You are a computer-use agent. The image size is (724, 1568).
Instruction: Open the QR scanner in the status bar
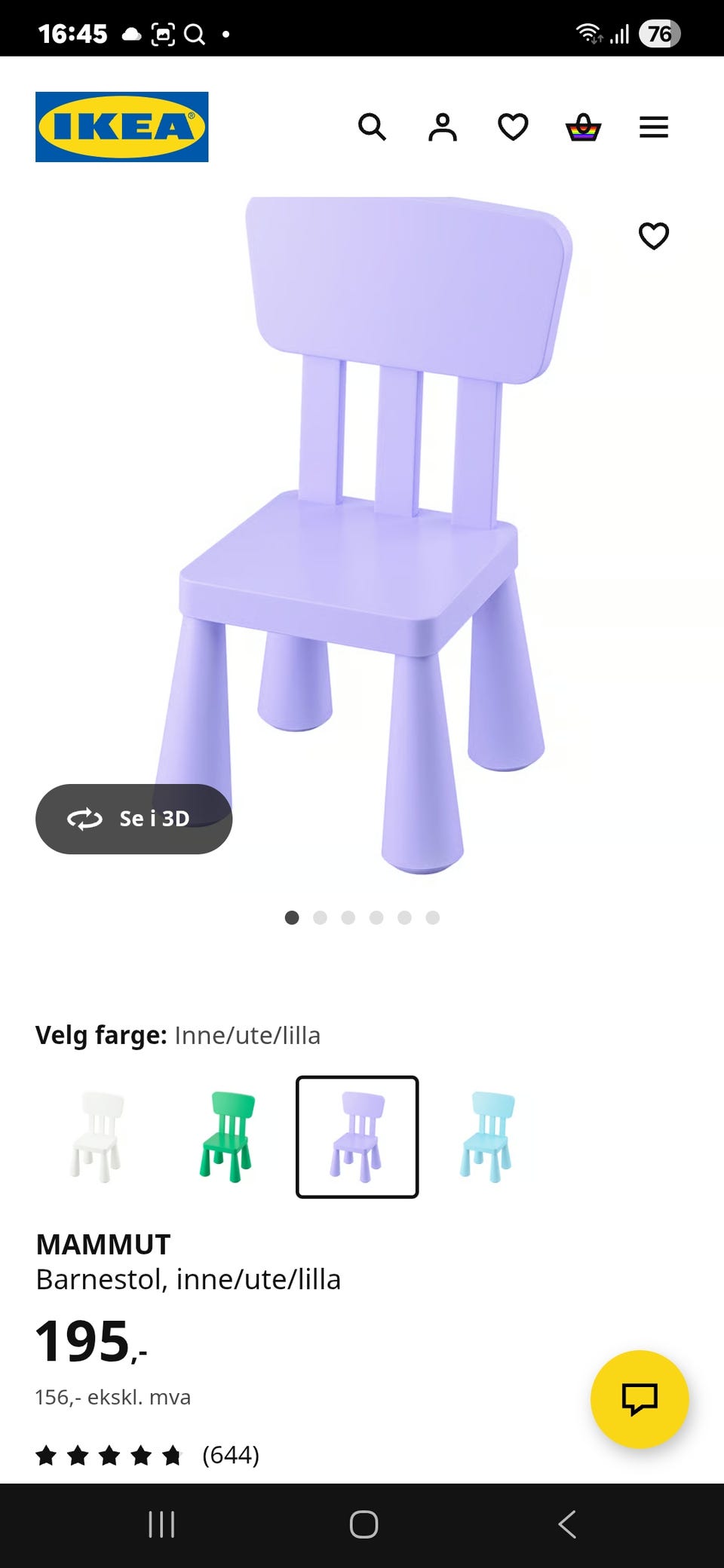coord(162,33)
